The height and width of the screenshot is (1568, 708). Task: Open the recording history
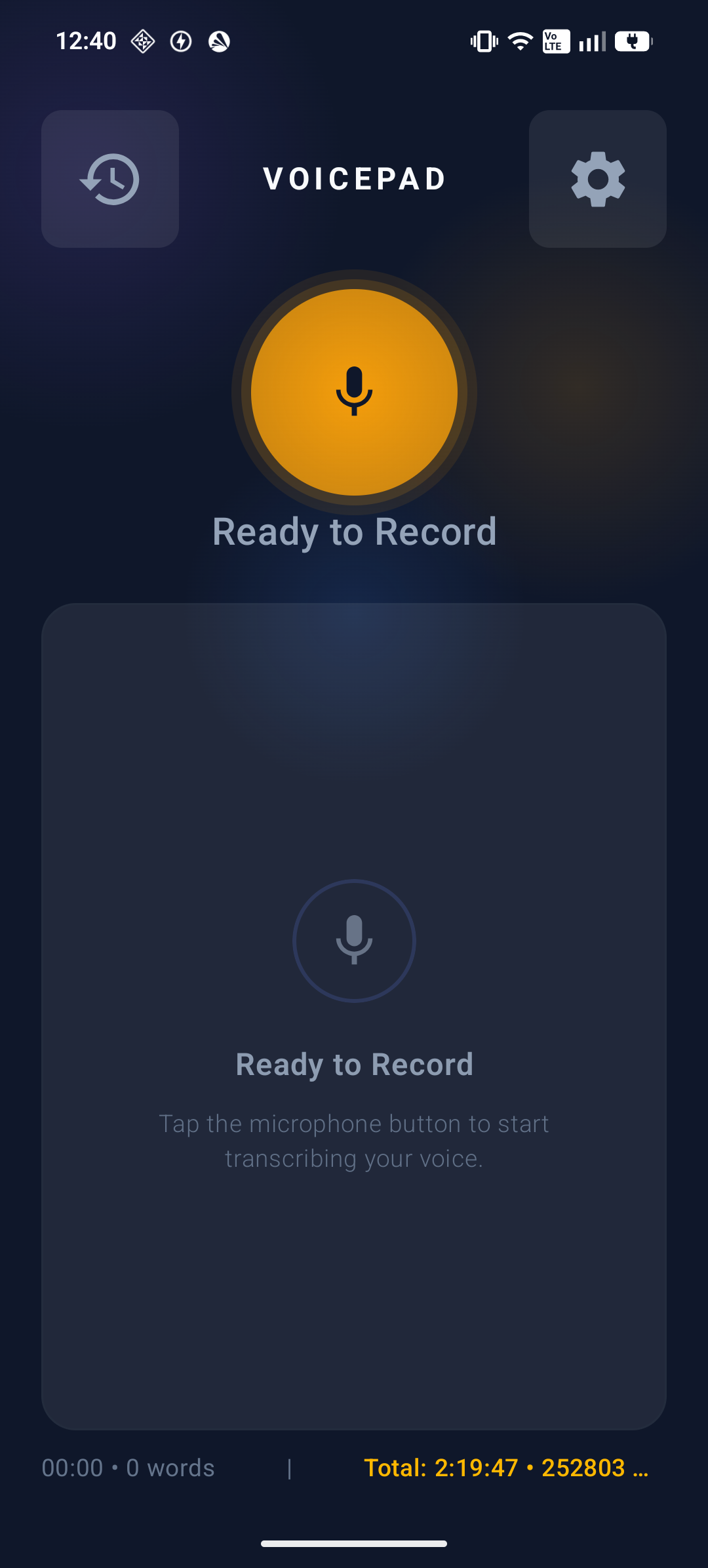tap(110, 179)
